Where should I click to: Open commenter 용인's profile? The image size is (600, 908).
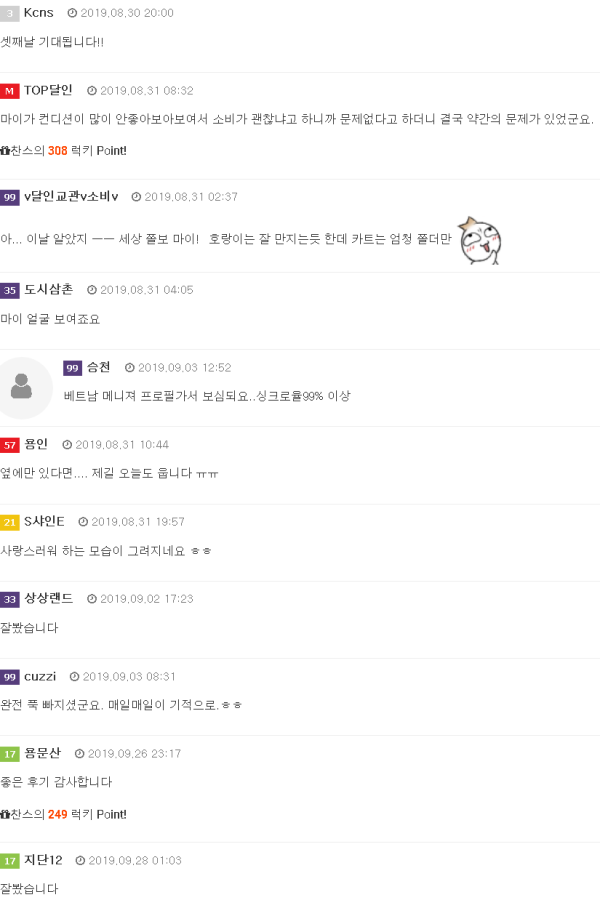36,444
